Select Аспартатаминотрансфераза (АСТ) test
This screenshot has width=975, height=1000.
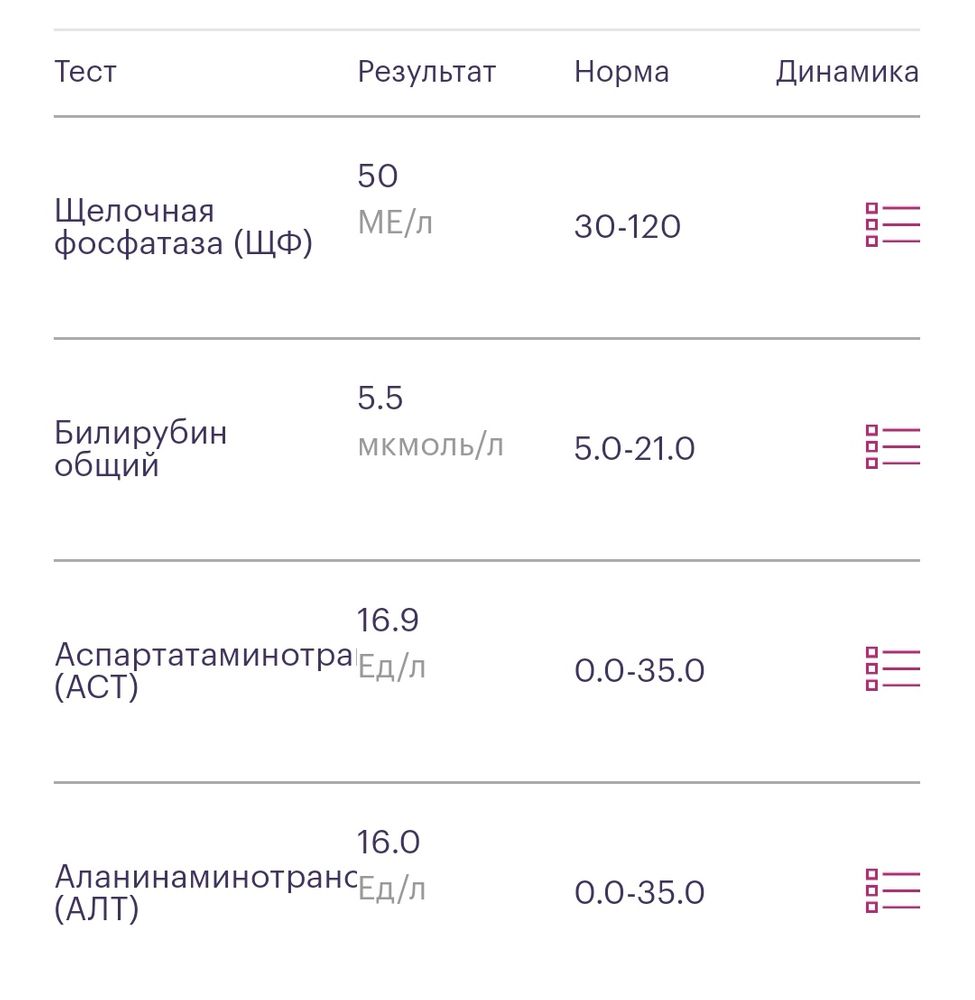pos(200,669)
